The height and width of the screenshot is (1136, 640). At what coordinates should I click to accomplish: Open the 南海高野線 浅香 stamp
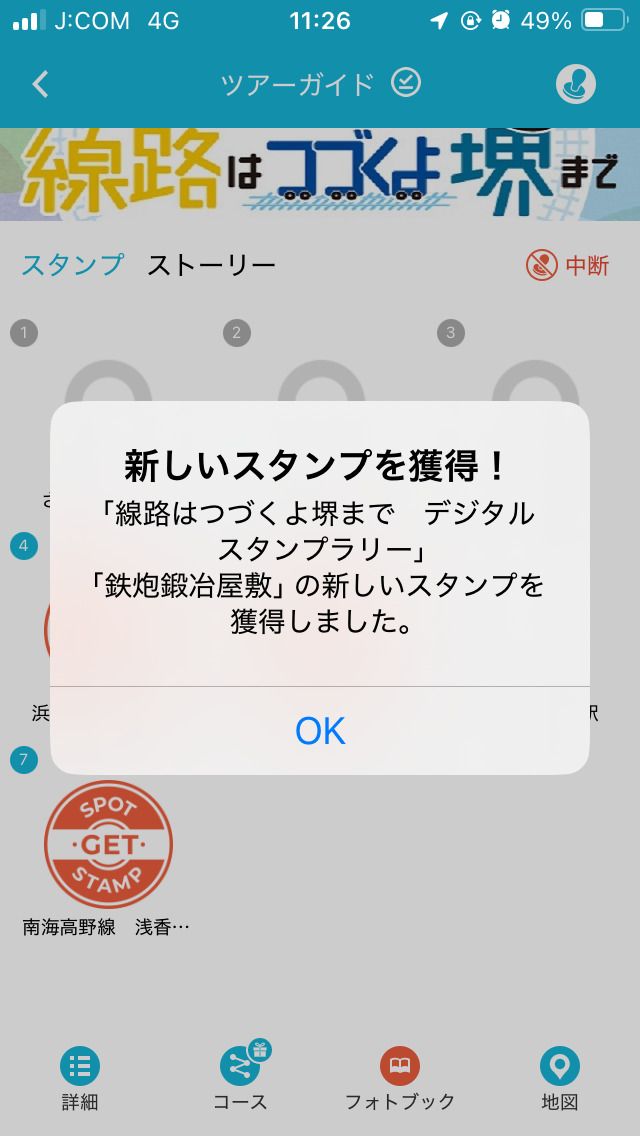coord(108,845)
